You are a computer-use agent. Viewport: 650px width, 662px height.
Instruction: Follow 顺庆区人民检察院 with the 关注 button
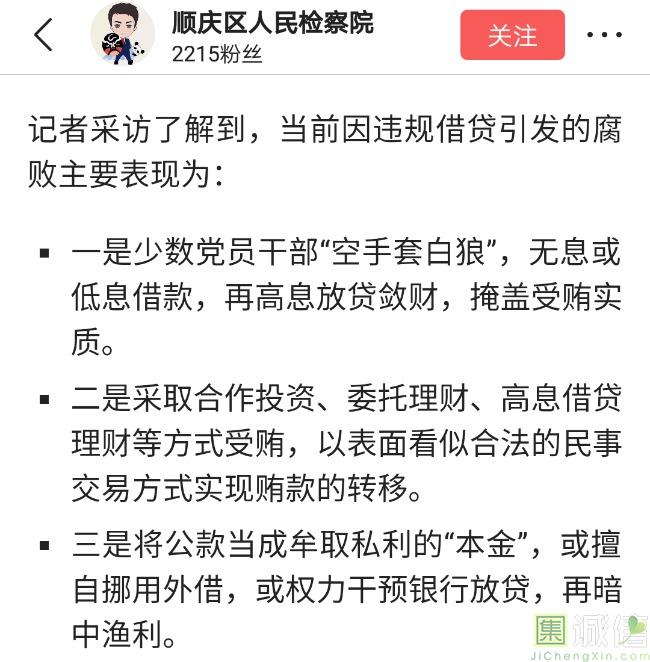tap(512, 35)
